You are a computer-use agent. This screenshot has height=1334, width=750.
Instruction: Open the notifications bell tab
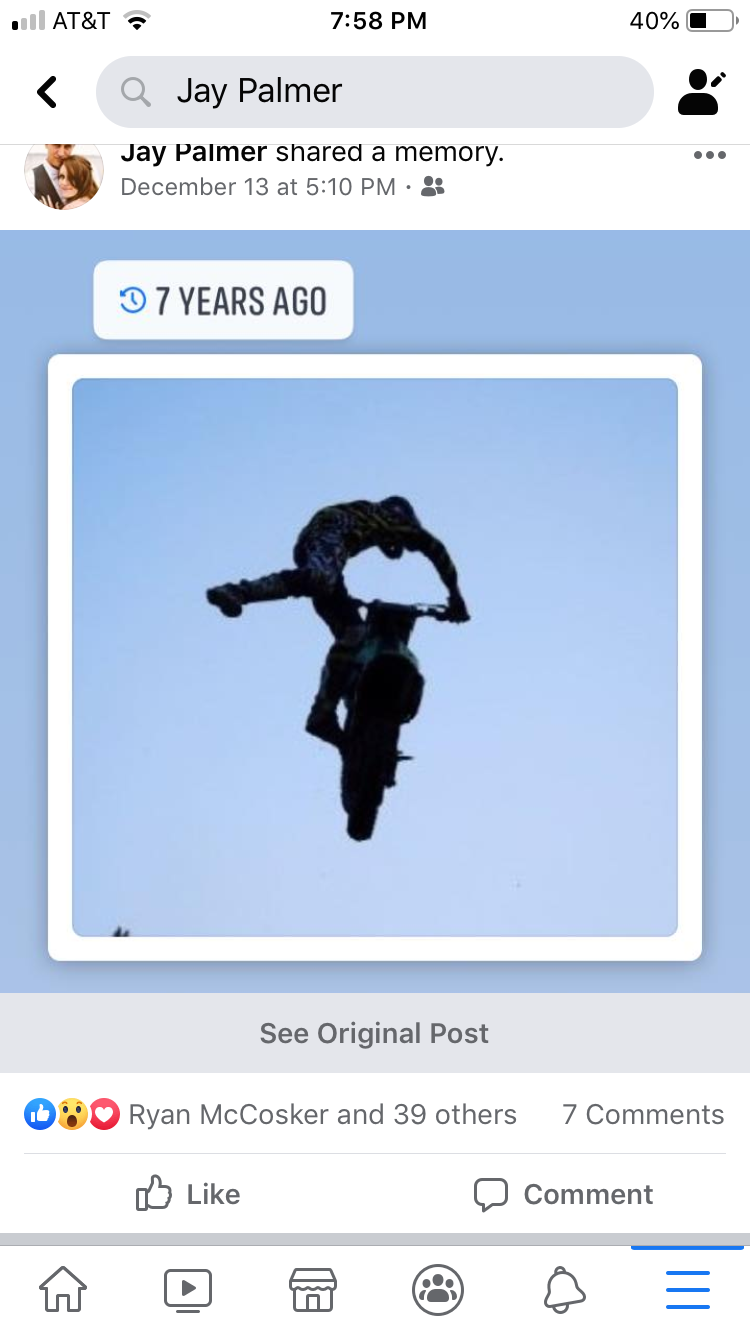pos(564,1290)
